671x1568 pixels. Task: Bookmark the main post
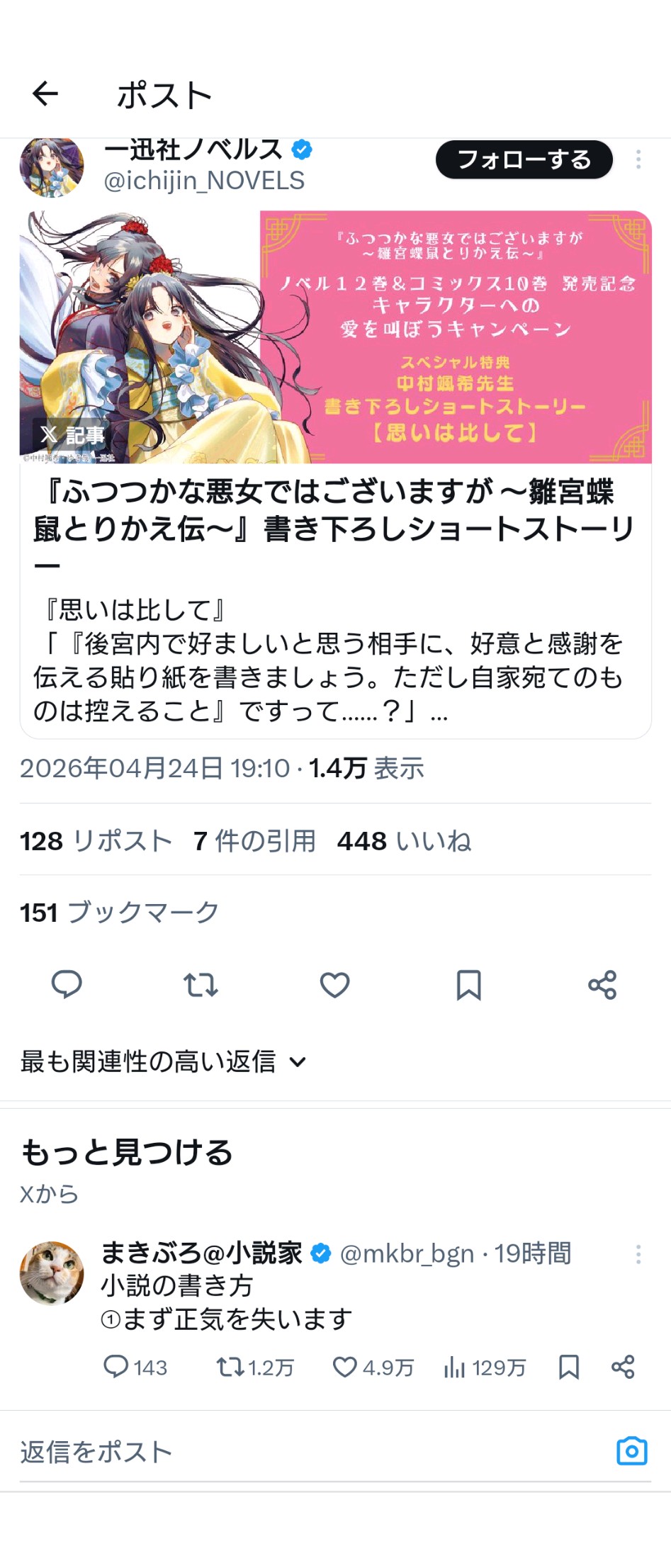pyautogui.click(x=468, y=985)
